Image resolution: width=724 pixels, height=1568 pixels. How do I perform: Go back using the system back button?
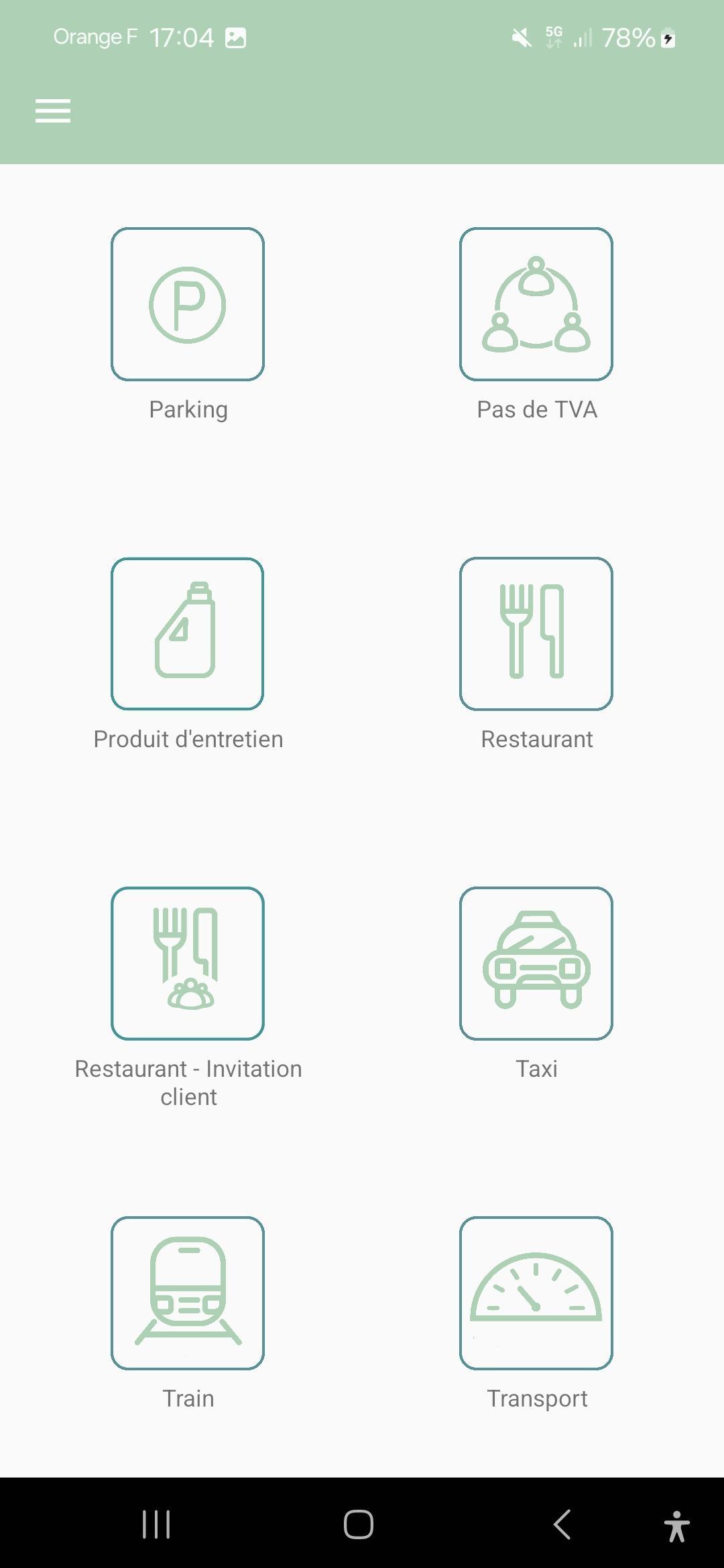coord(562,1524)
